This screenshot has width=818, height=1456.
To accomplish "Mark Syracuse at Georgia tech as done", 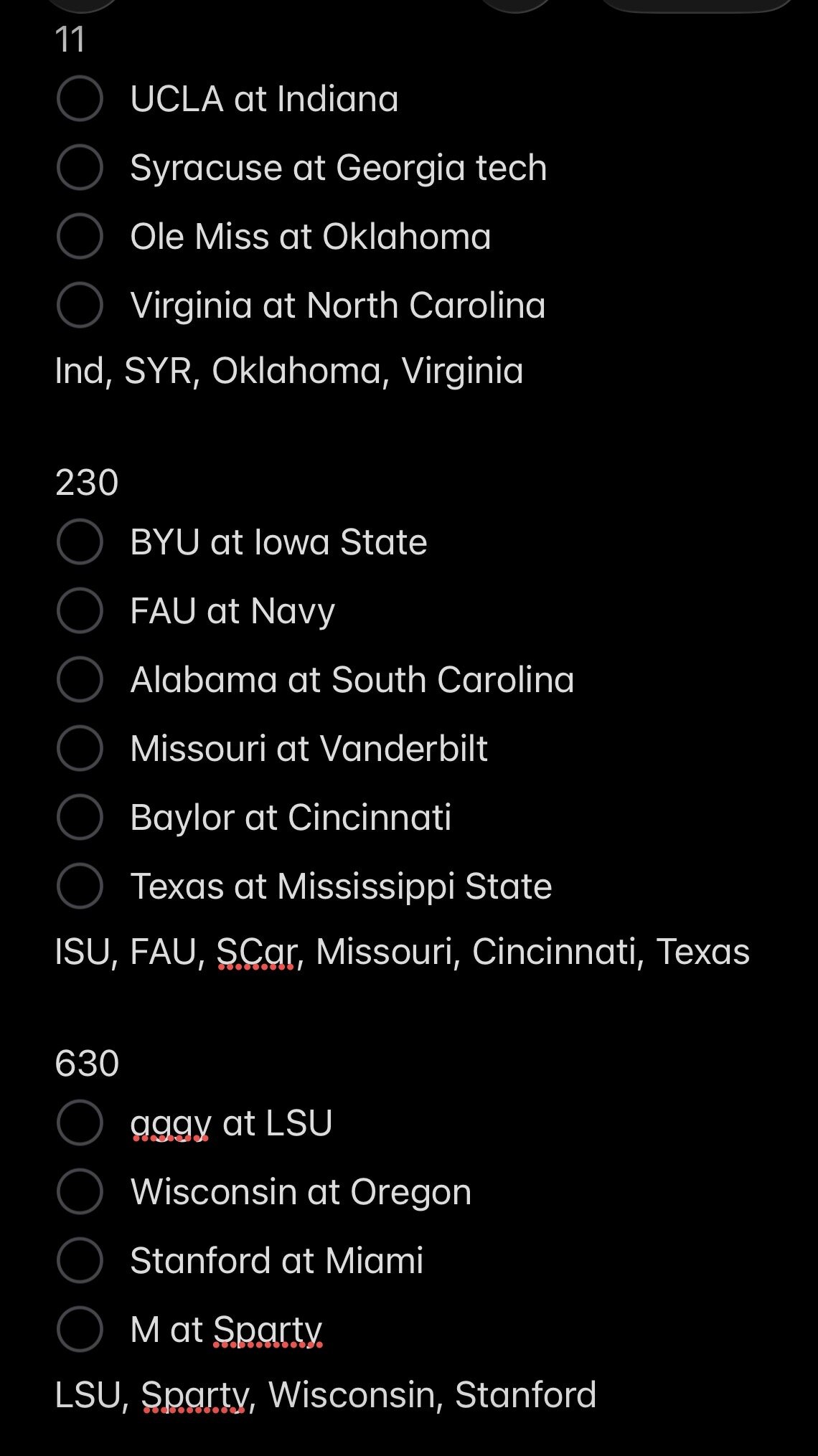I will coord(80,167).
